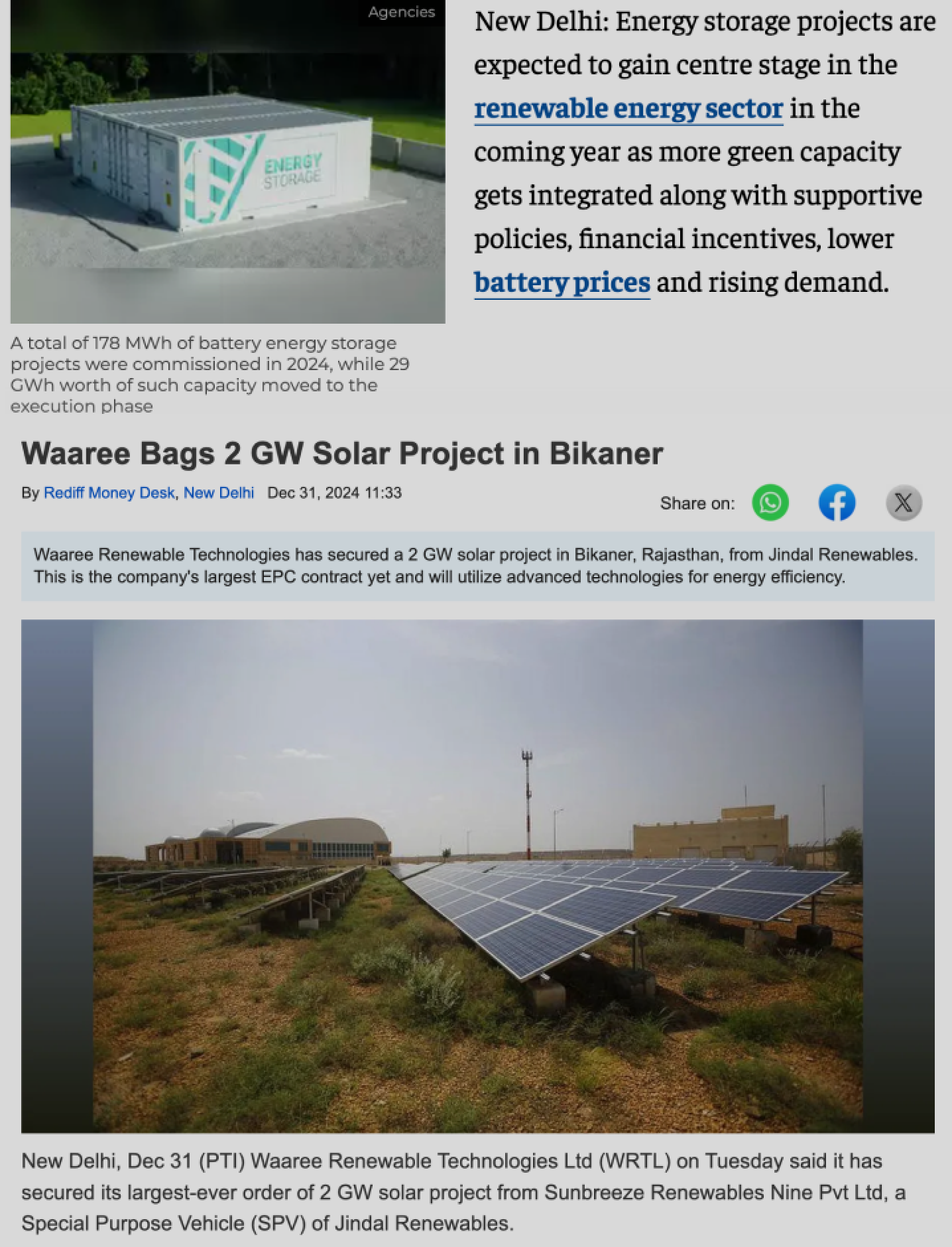Share the article on WhatsApp

pyautogui.click(x=770, y=503)
